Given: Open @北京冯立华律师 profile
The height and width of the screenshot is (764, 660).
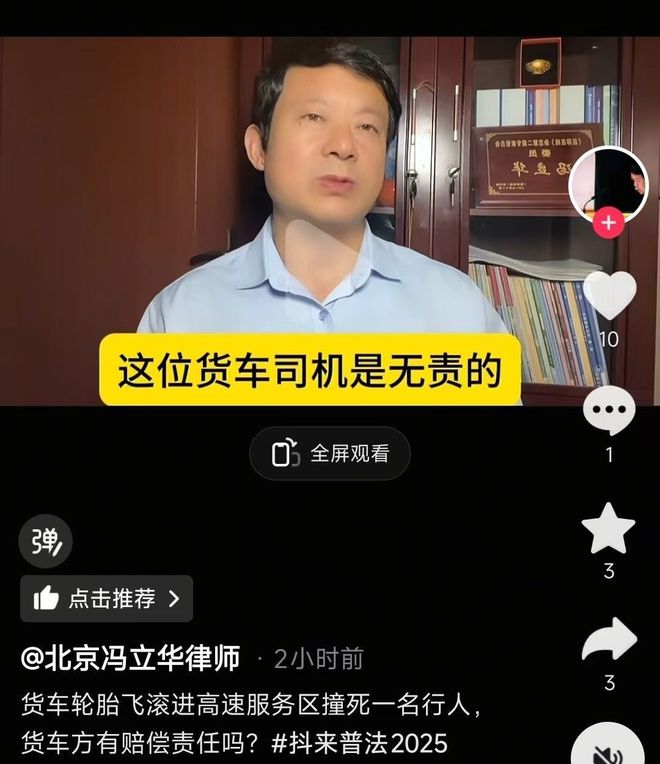Looking at the screenshot, I should click(130, 658).
